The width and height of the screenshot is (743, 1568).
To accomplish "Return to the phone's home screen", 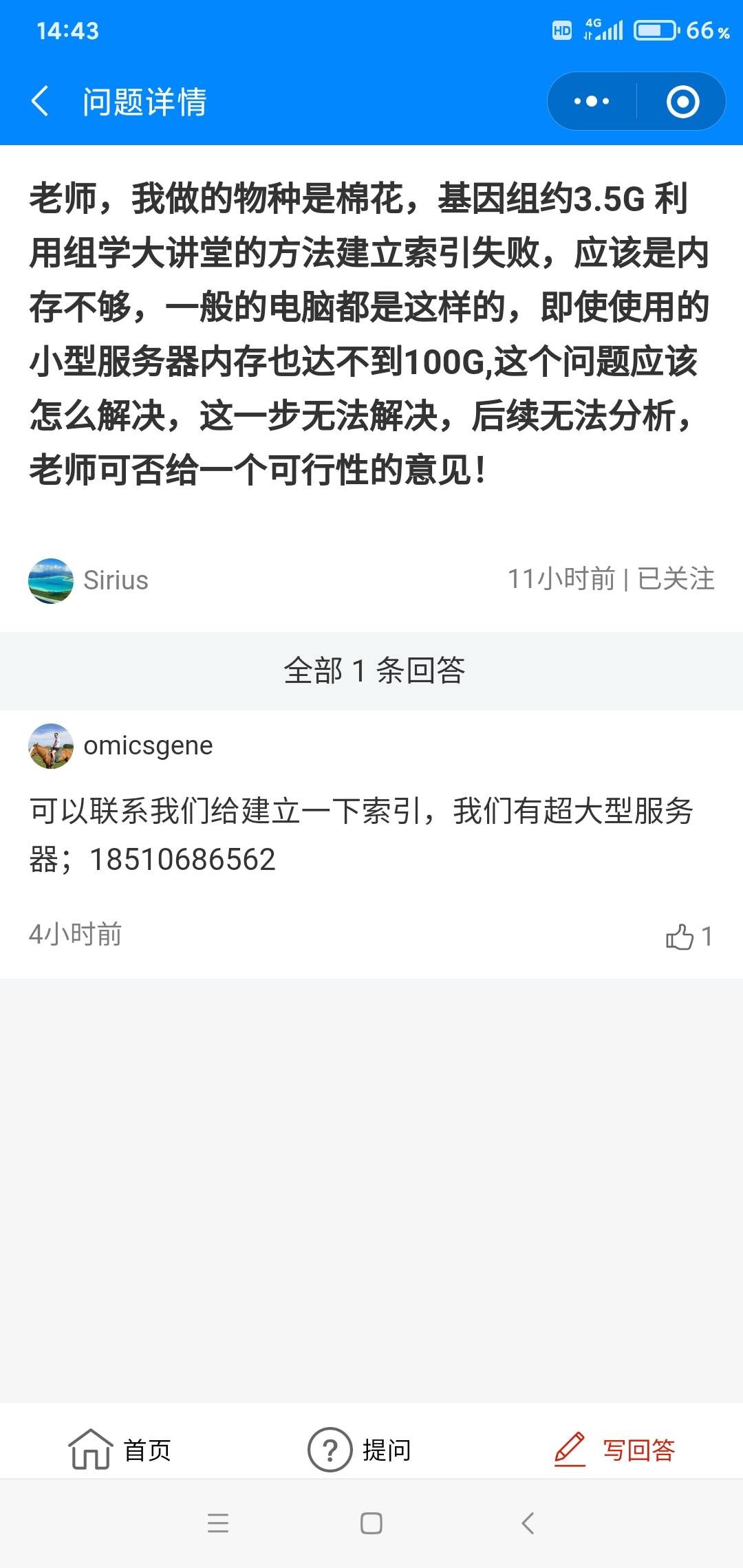I will click(371, 1523).
